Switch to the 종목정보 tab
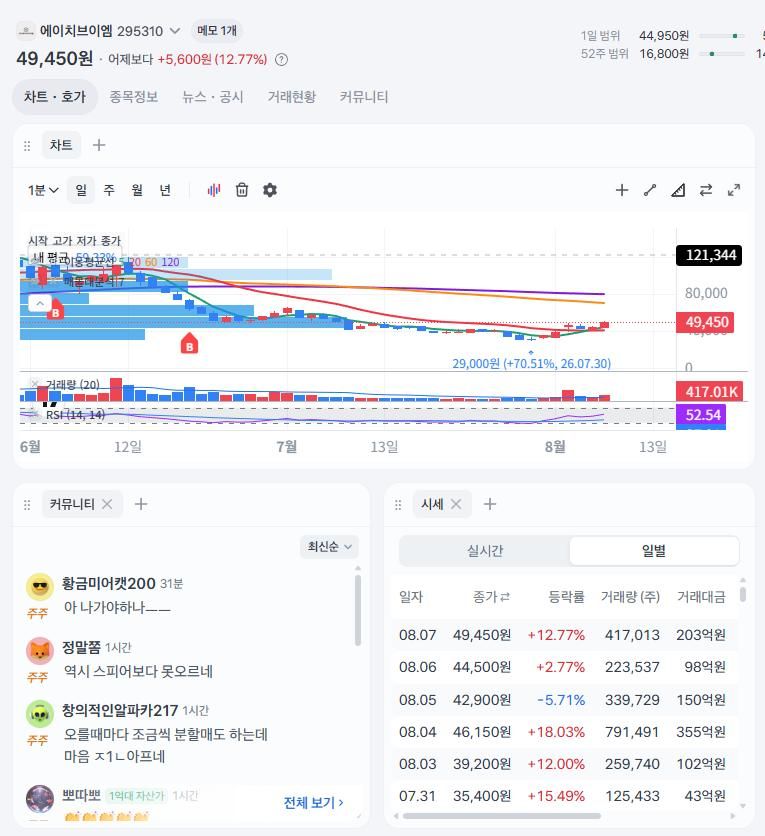The width and height of the screenshot is (765, 836). coord(133,97)
